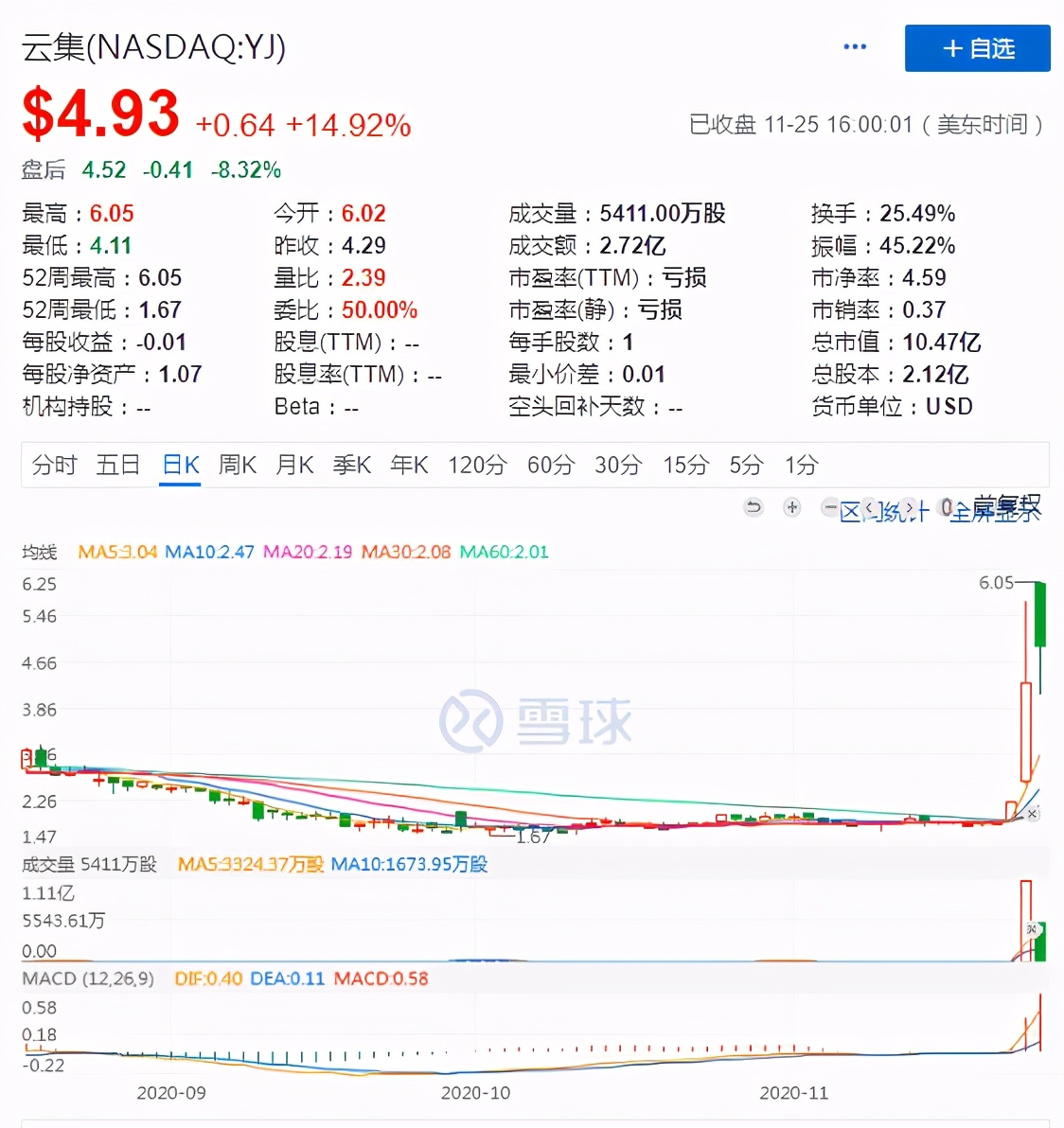Open the three-dot more options menu

click(x=855, y=46)
